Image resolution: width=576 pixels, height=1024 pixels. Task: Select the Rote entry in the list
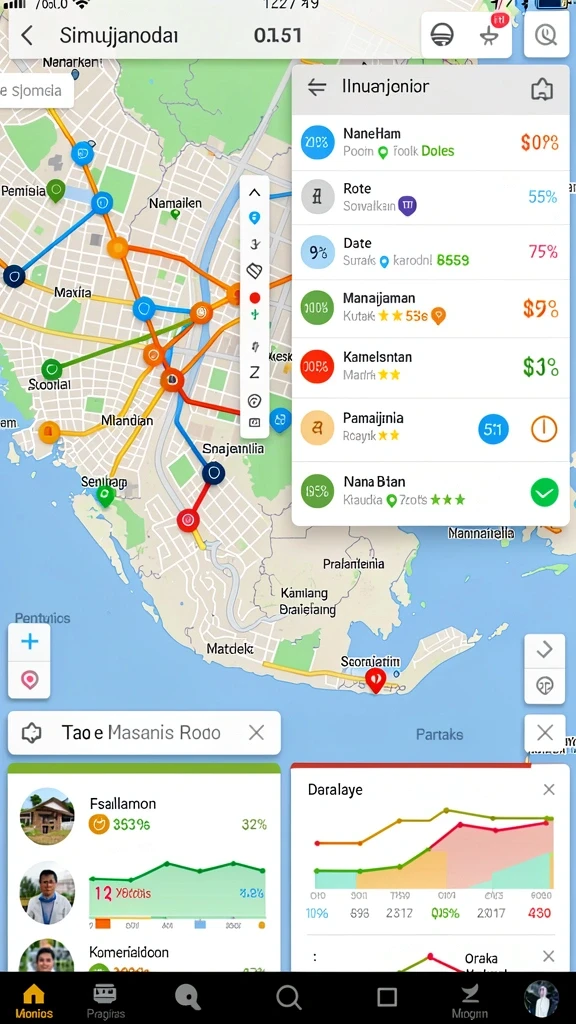pyautogui.click(x=430, y=197)
